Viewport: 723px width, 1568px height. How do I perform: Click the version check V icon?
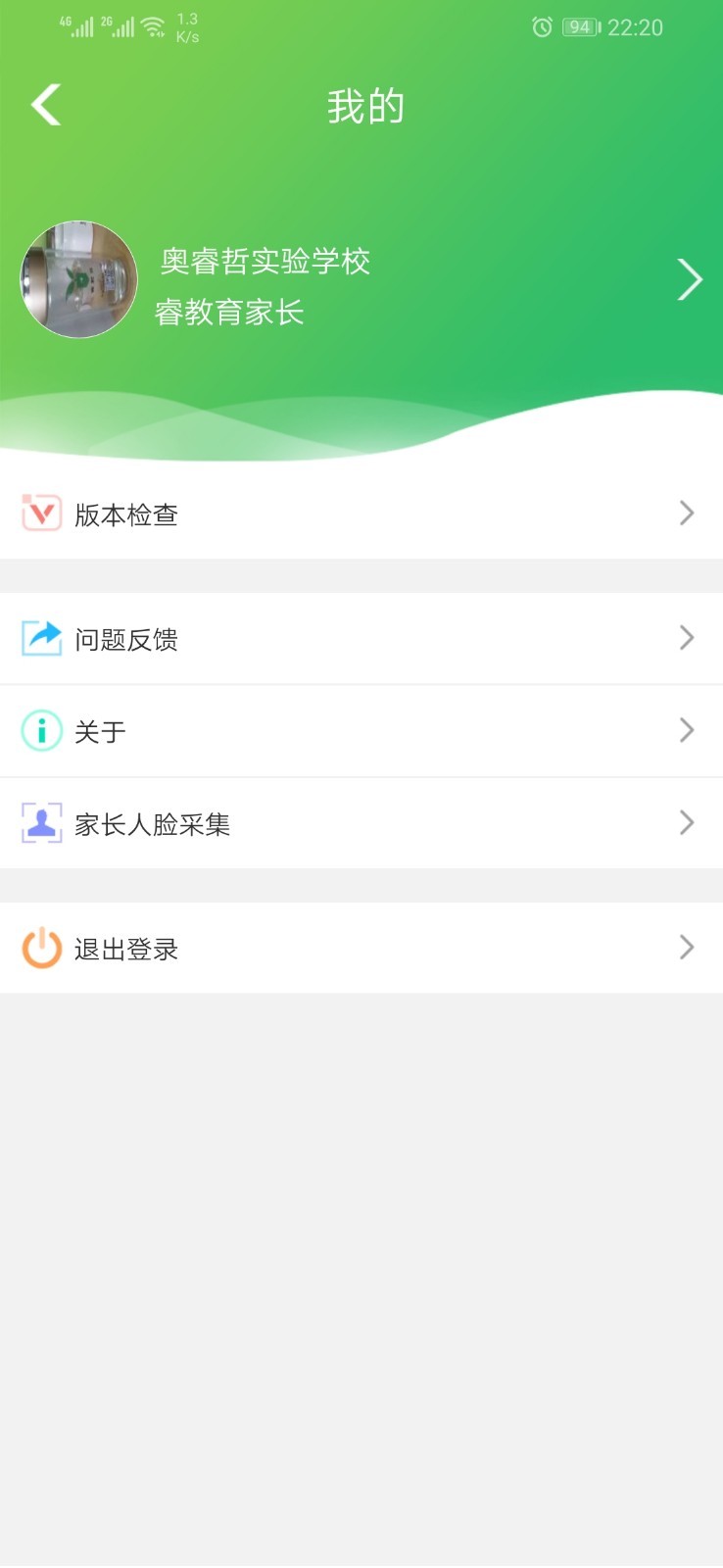point(40,513)
